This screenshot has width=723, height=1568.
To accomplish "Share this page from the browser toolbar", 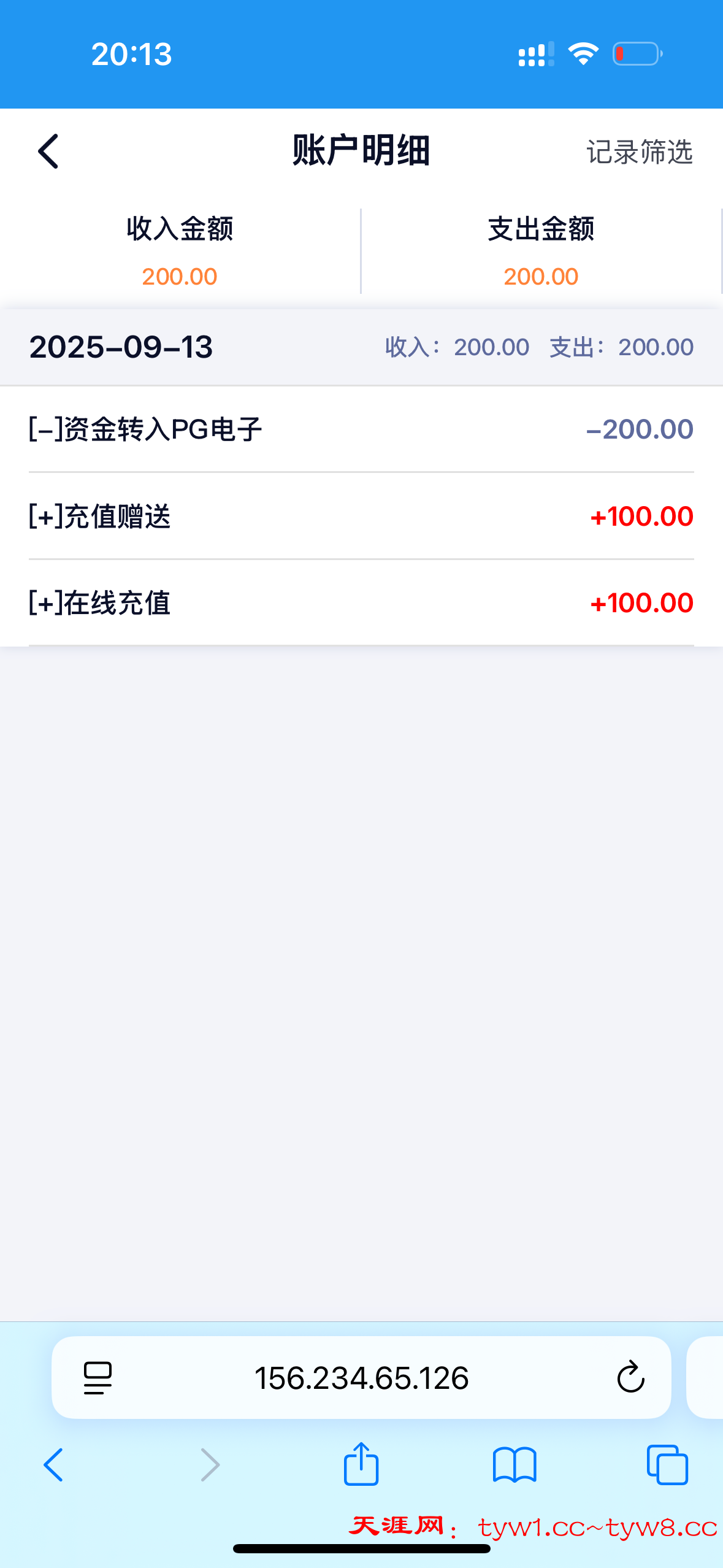I will tap(361, 1464).
